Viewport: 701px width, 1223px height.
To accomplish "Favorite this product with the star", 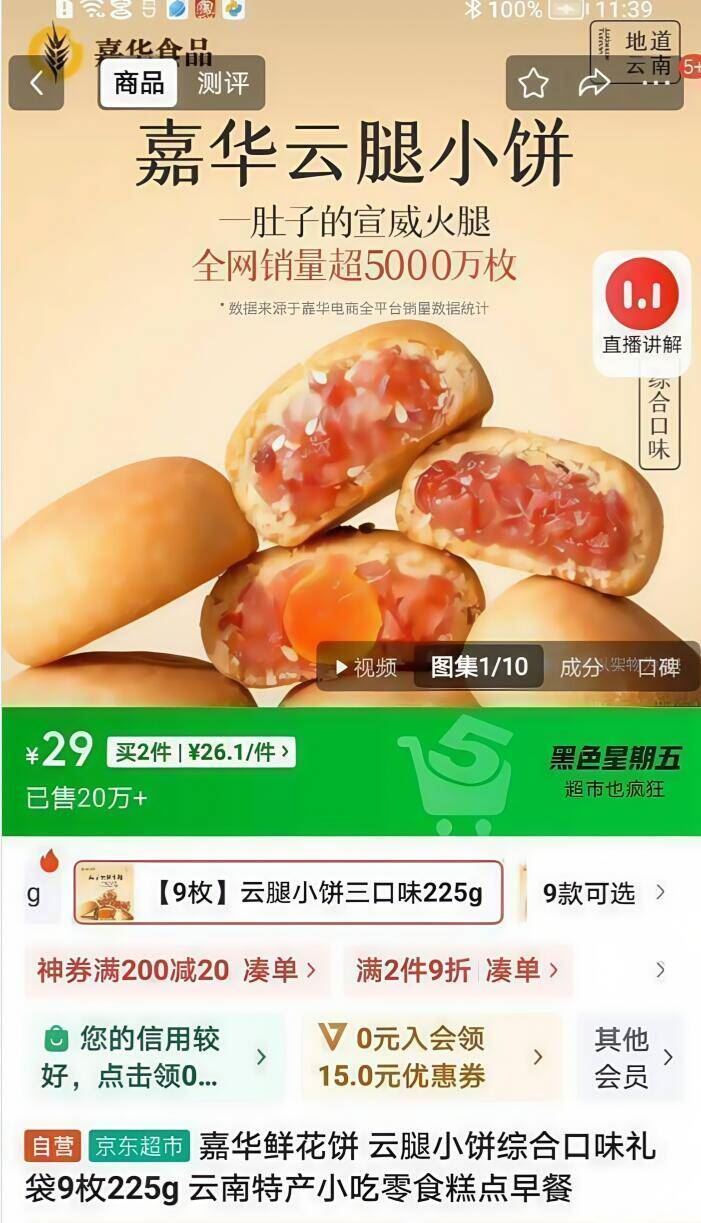I will click(533, 83).
